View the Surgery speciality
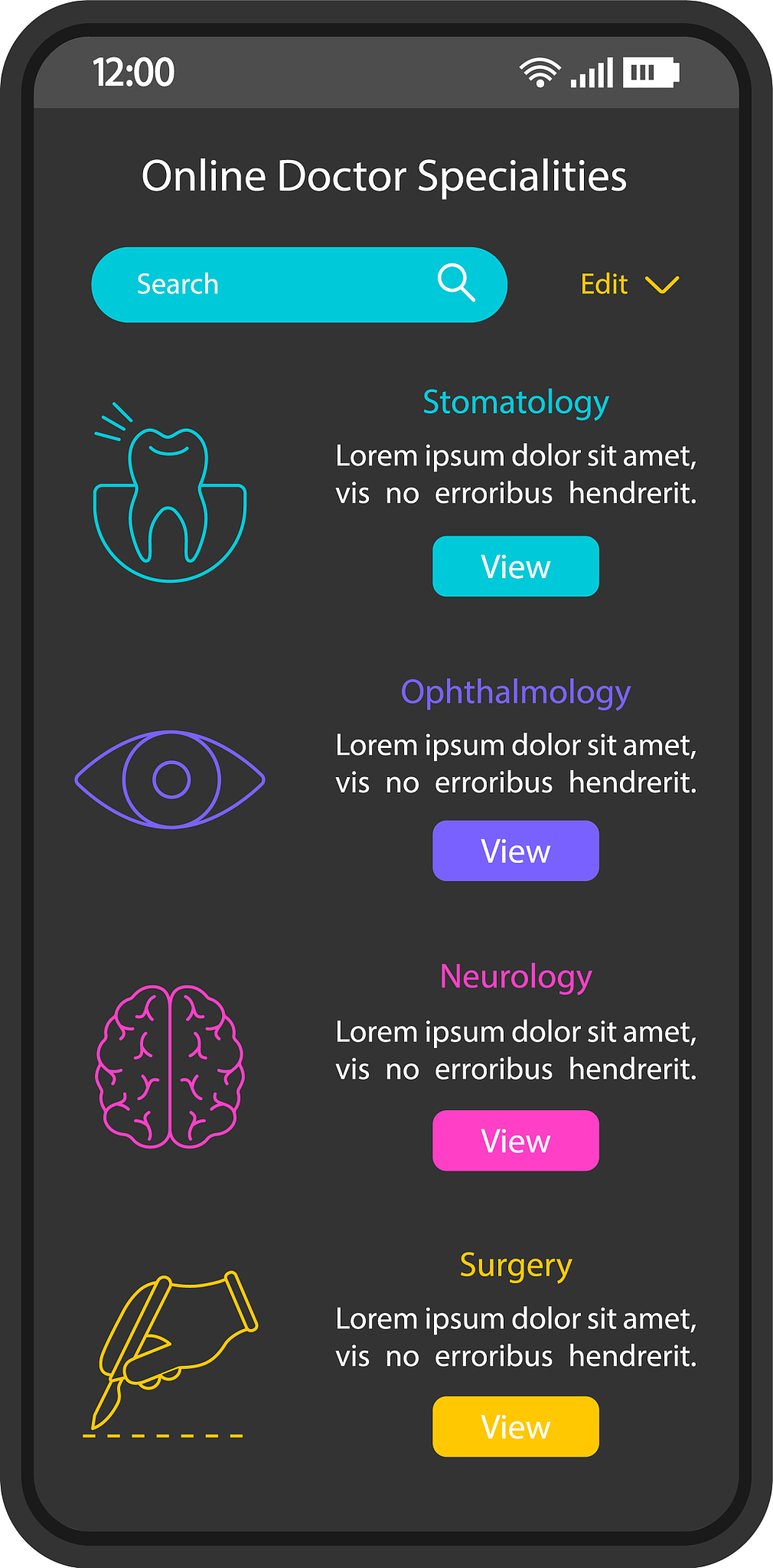Viewport: 773px width, 1568px height. click(515, 1426)
